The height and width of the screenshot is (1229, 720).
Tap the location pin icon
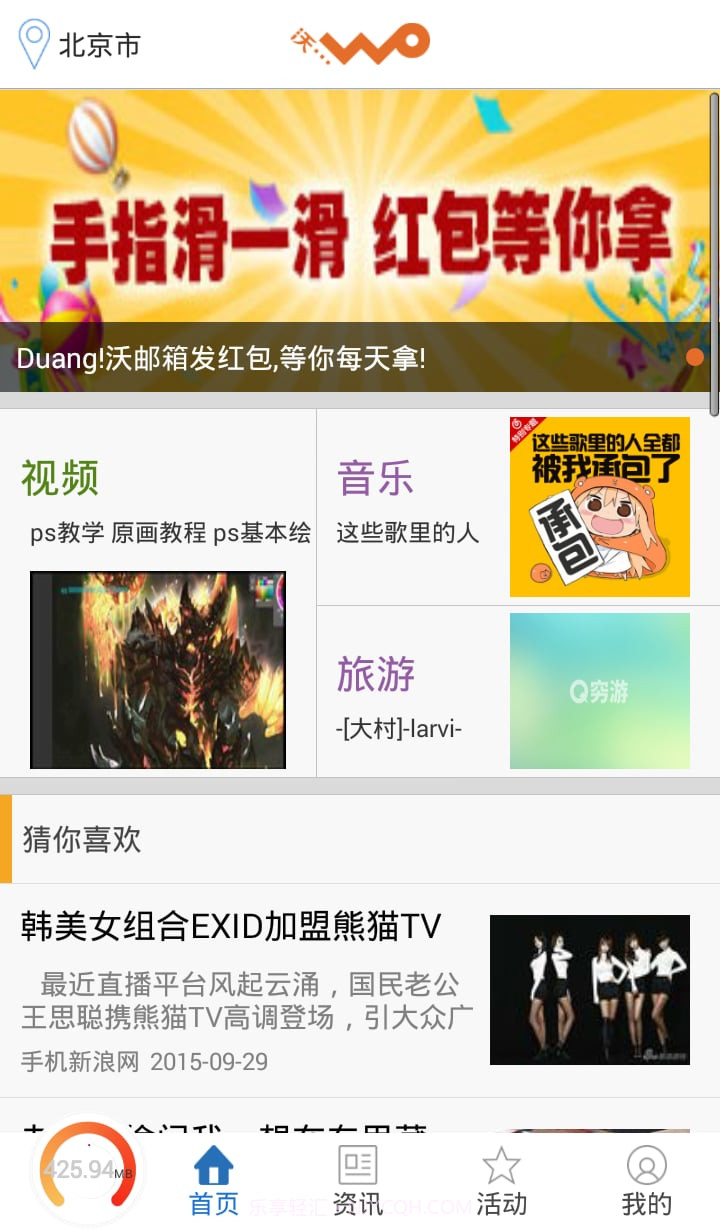33,43
